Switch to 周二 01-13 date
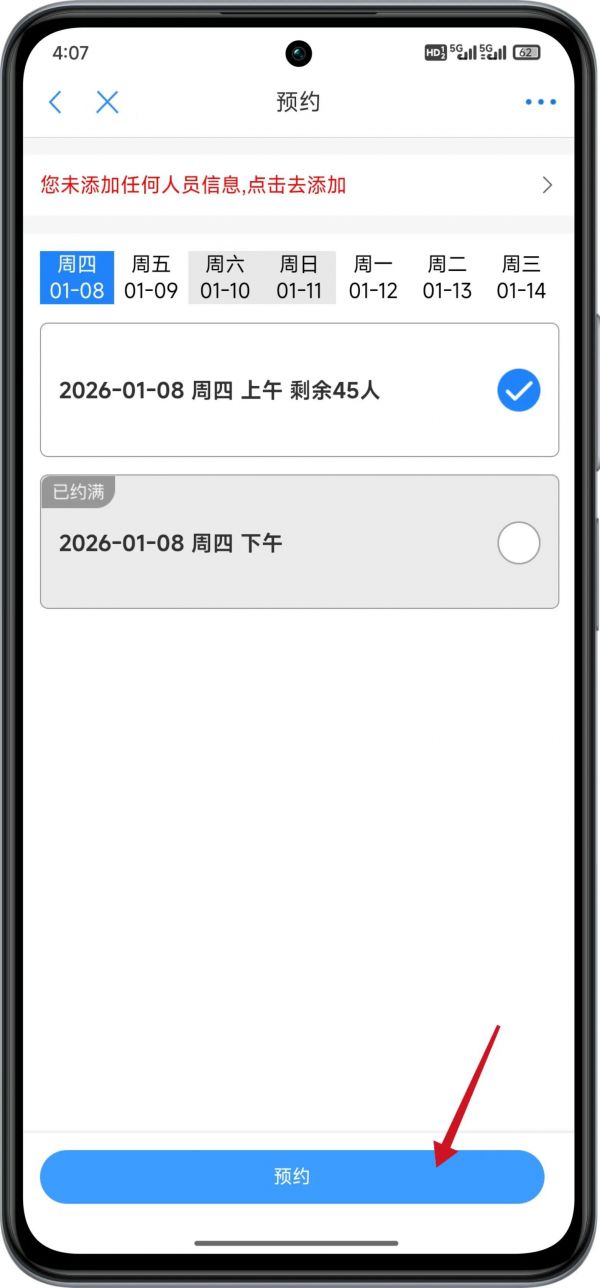The height and width of the screenshot is (1288, 600). tap(447, 277)
